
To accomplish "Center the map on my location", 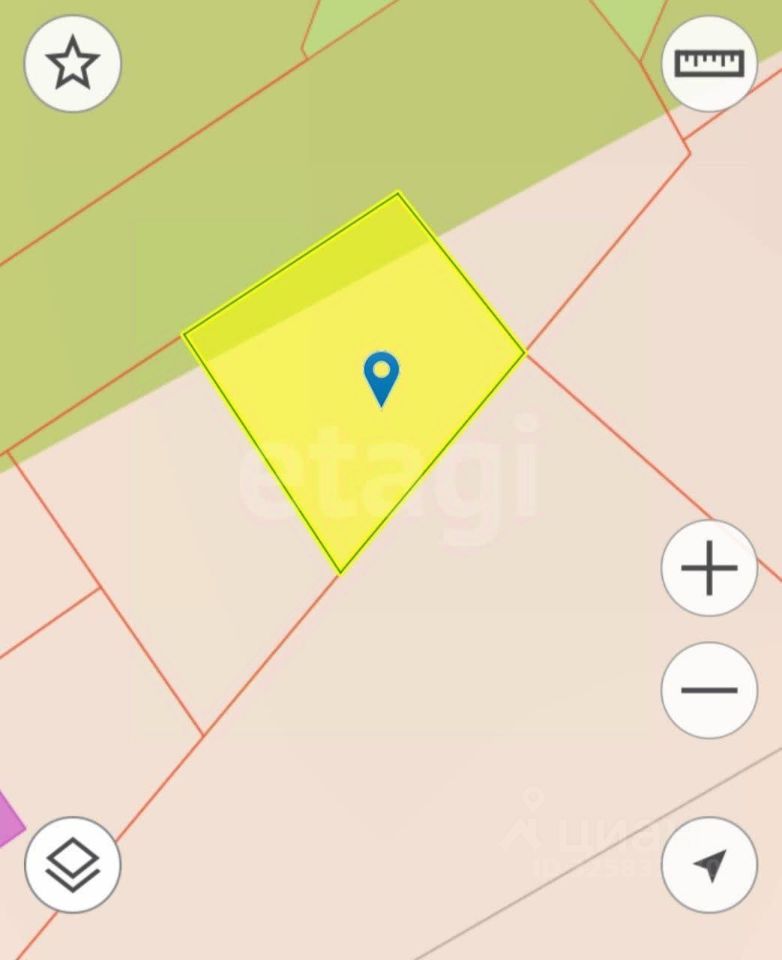I will pyautogui.click(x=709, y=865).
